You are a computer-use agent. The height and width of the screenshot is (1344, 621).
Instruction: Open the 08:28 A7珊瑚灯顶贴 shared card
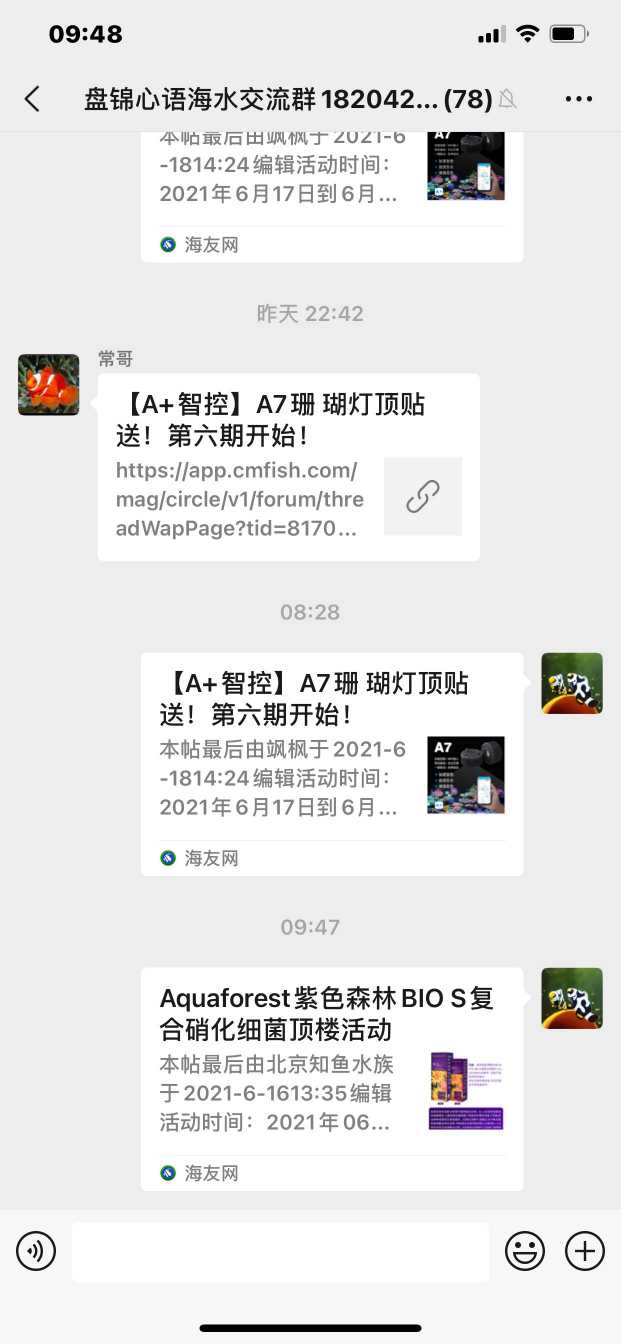click(331, 763)
